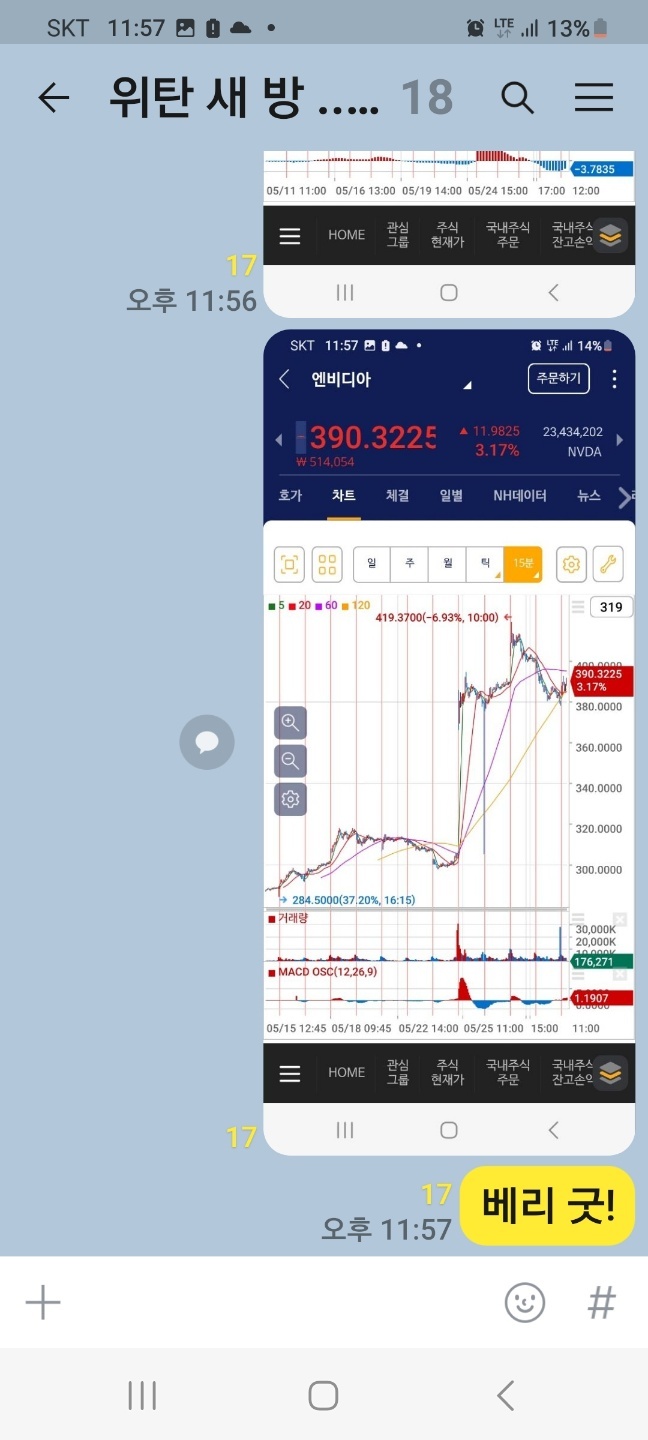Image resolution: width=648 pixels, height=1440 pixels.
Task: Open the recent apps view
Action: 142,1395
